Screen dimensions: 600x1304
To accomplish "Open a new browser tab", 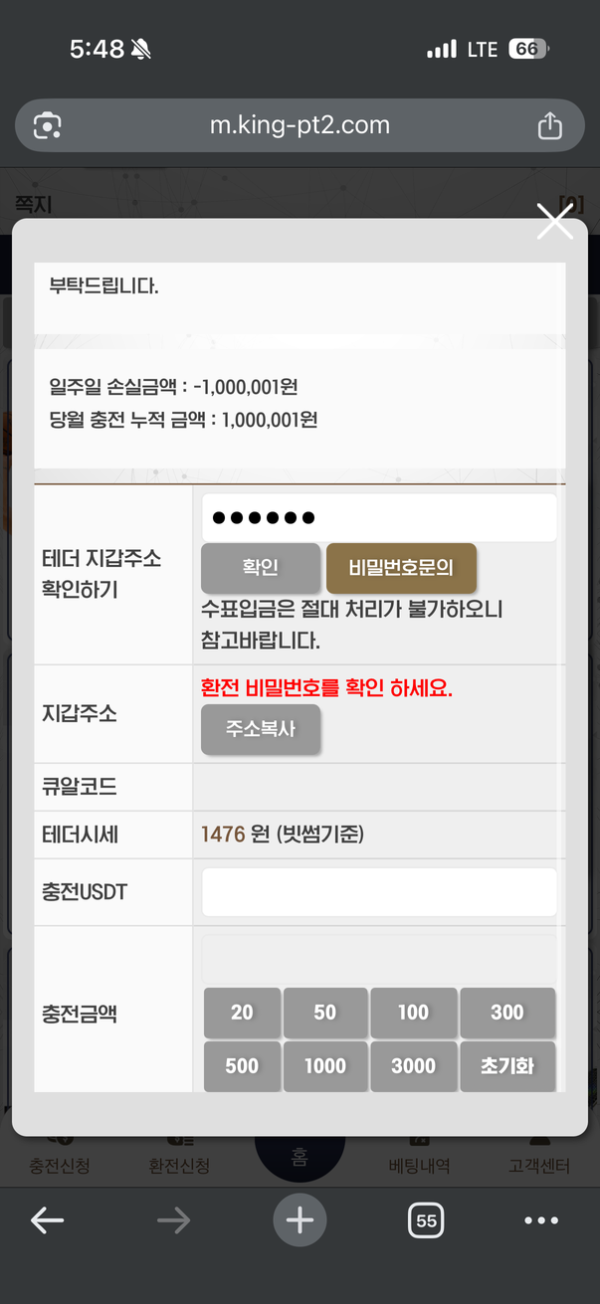I will tap(300, 1220).
